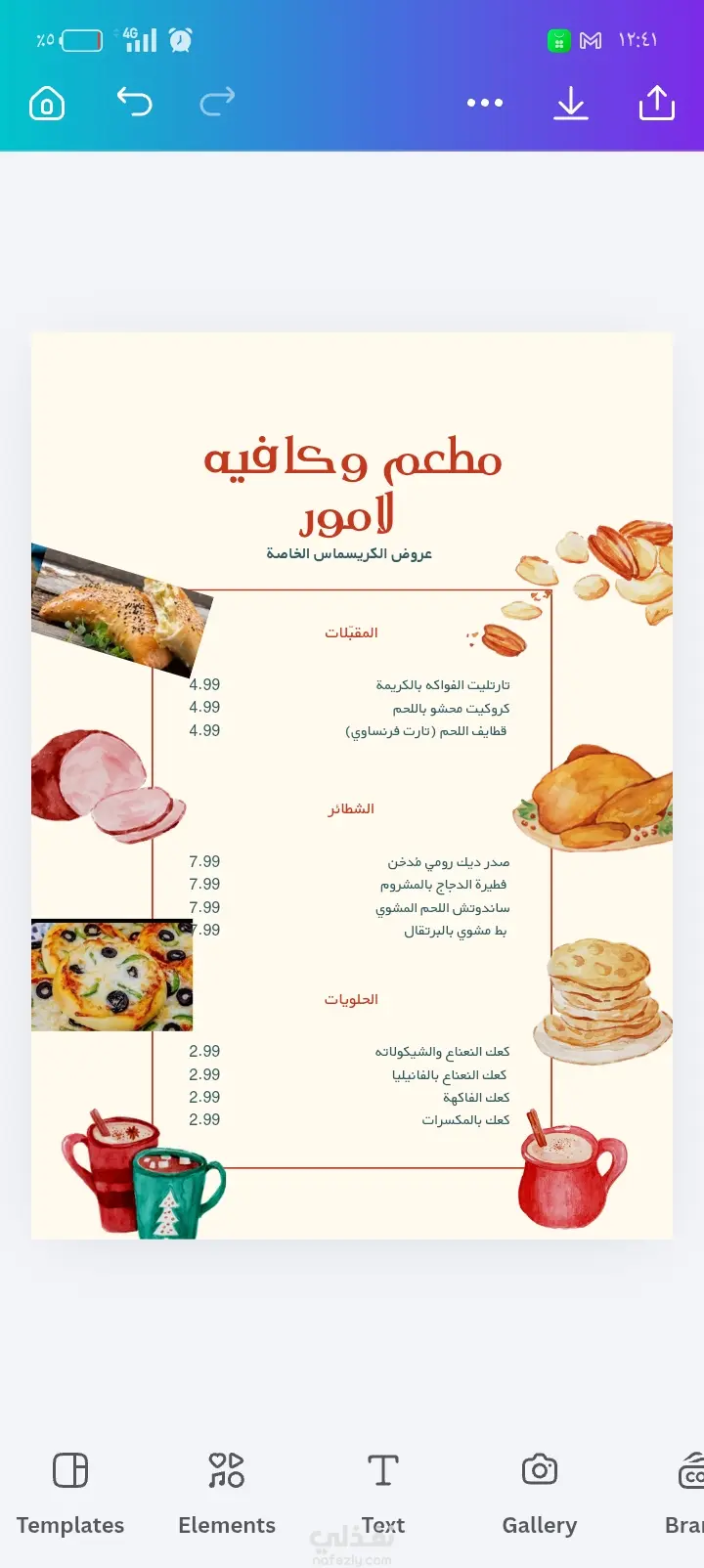Image resolution: width=704 pixels, height=1568 pixels.
Task: Open the Gallery tool
Action: point(540,1493)
